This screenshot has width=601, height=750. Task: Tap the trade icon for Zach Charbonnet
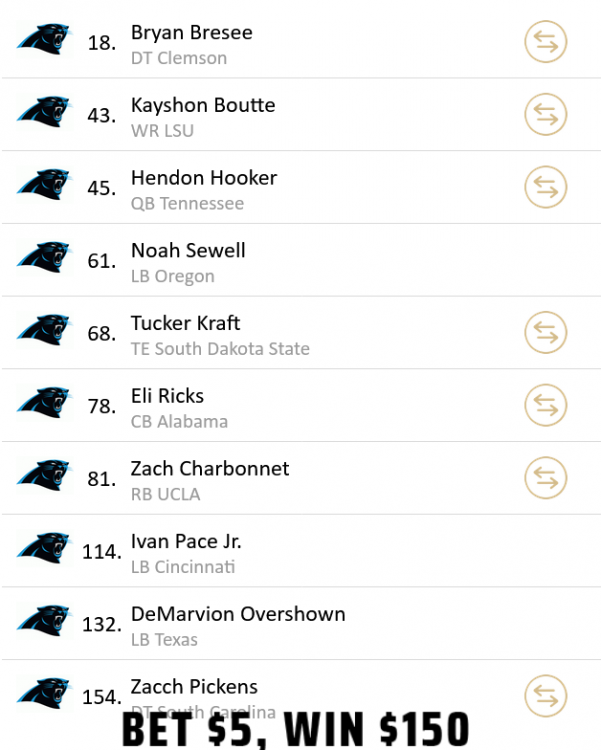pos(545,478)
